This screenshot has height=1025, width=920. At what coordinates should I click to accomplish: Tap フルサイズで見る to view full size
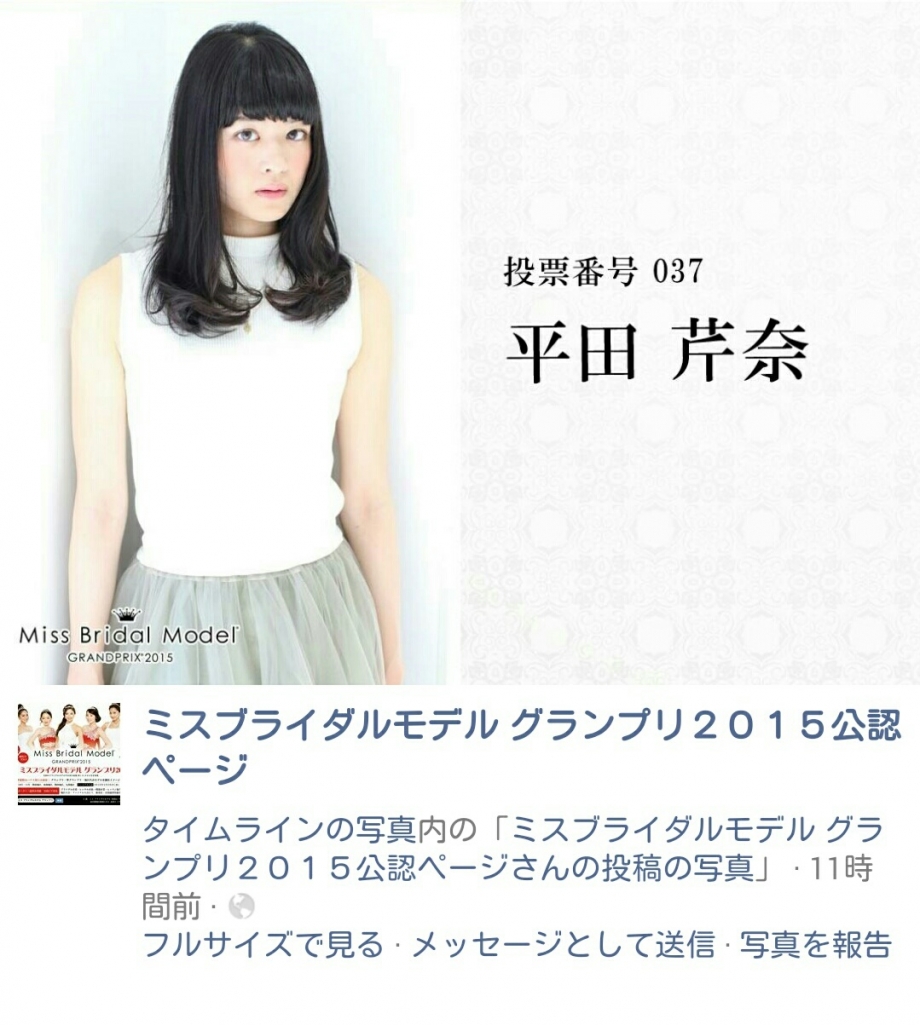point(263,943)
